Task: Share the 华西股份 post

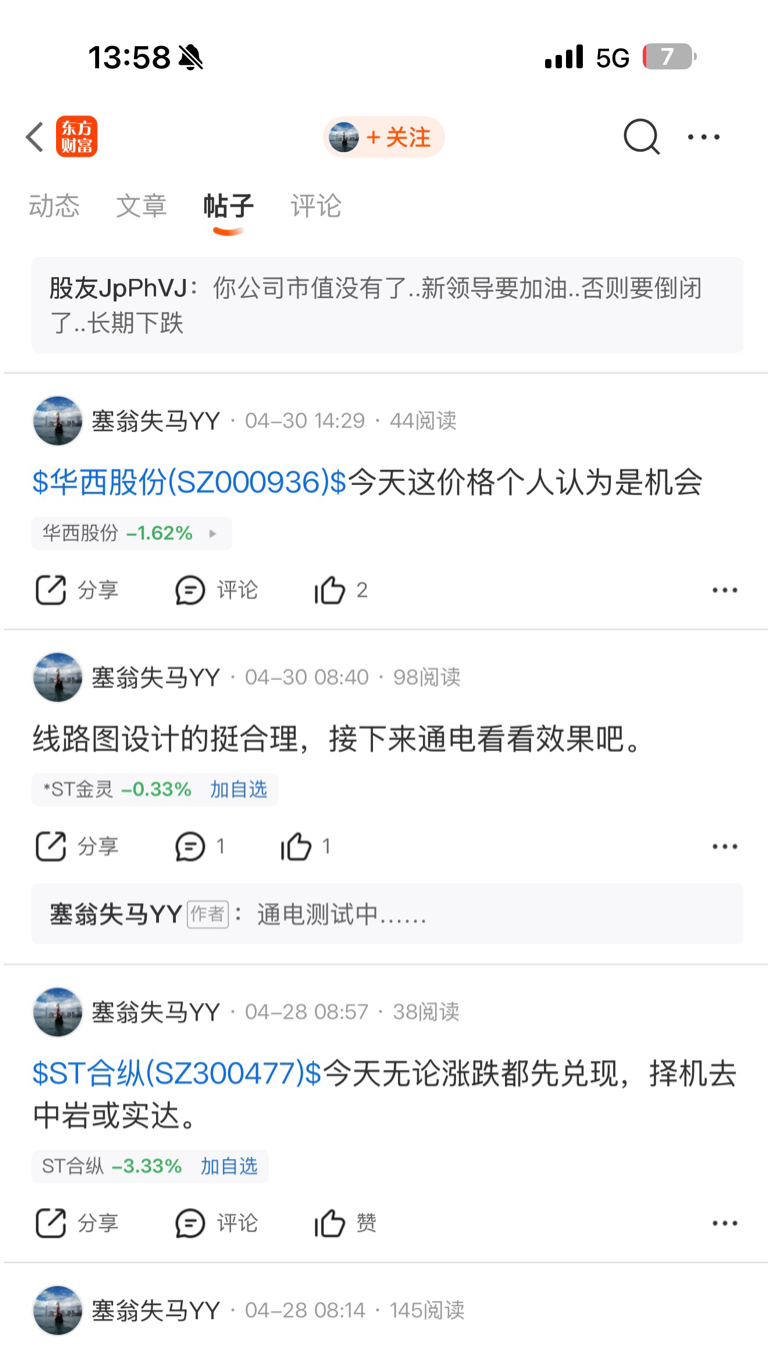Action: [x=77, y=591]
